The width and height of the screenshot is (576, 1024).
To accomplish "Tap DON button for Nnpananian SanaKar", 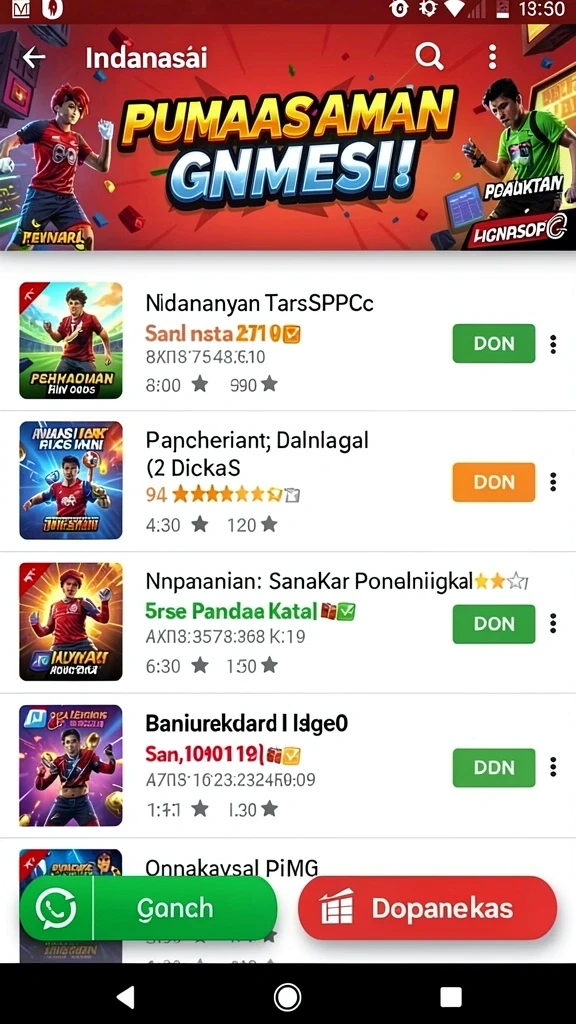I will (x=494, y=624).
